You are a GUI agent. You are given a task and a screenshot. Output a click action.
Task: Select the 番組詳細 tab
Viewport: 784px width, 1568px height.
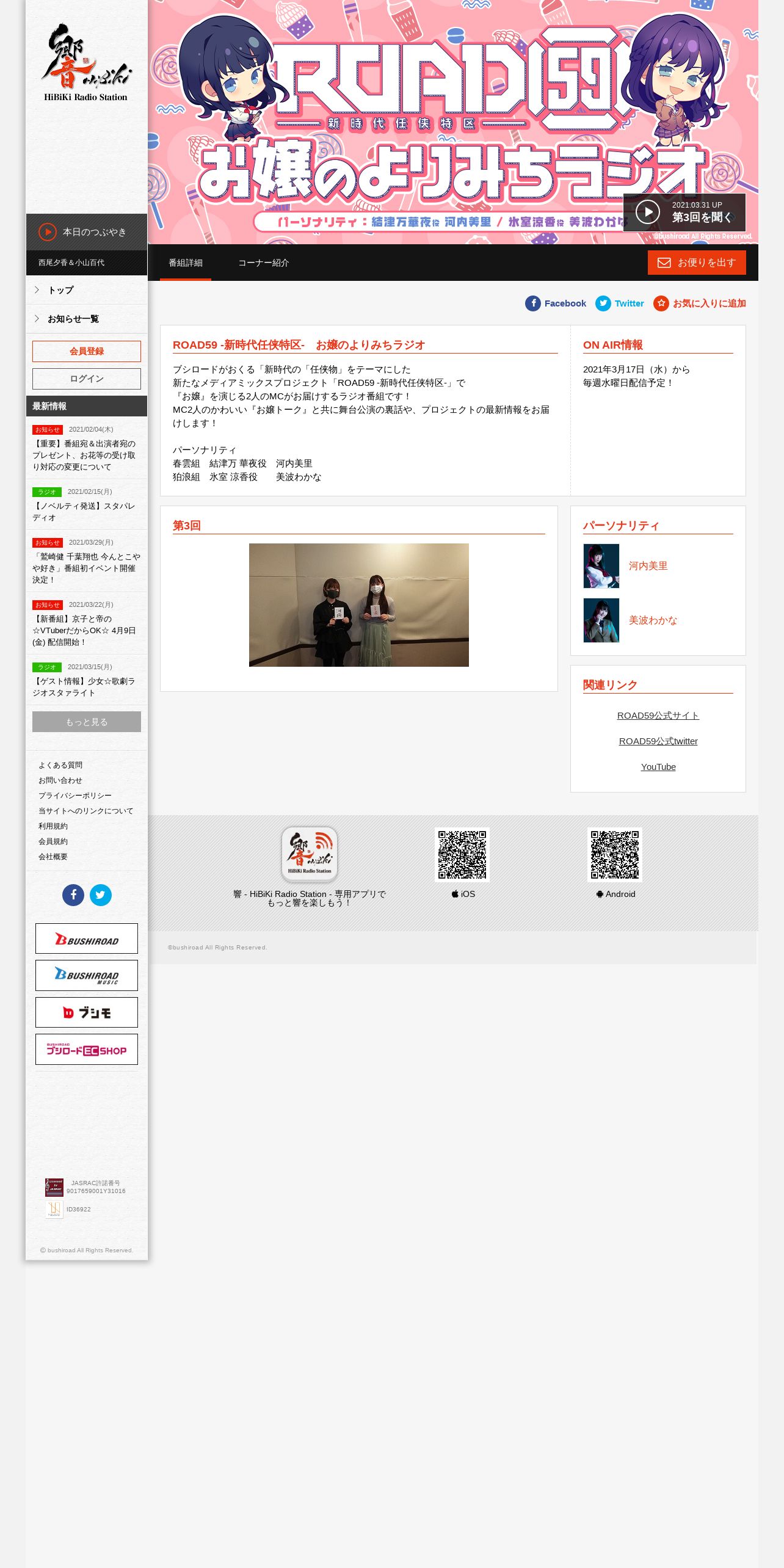[186, 263]
